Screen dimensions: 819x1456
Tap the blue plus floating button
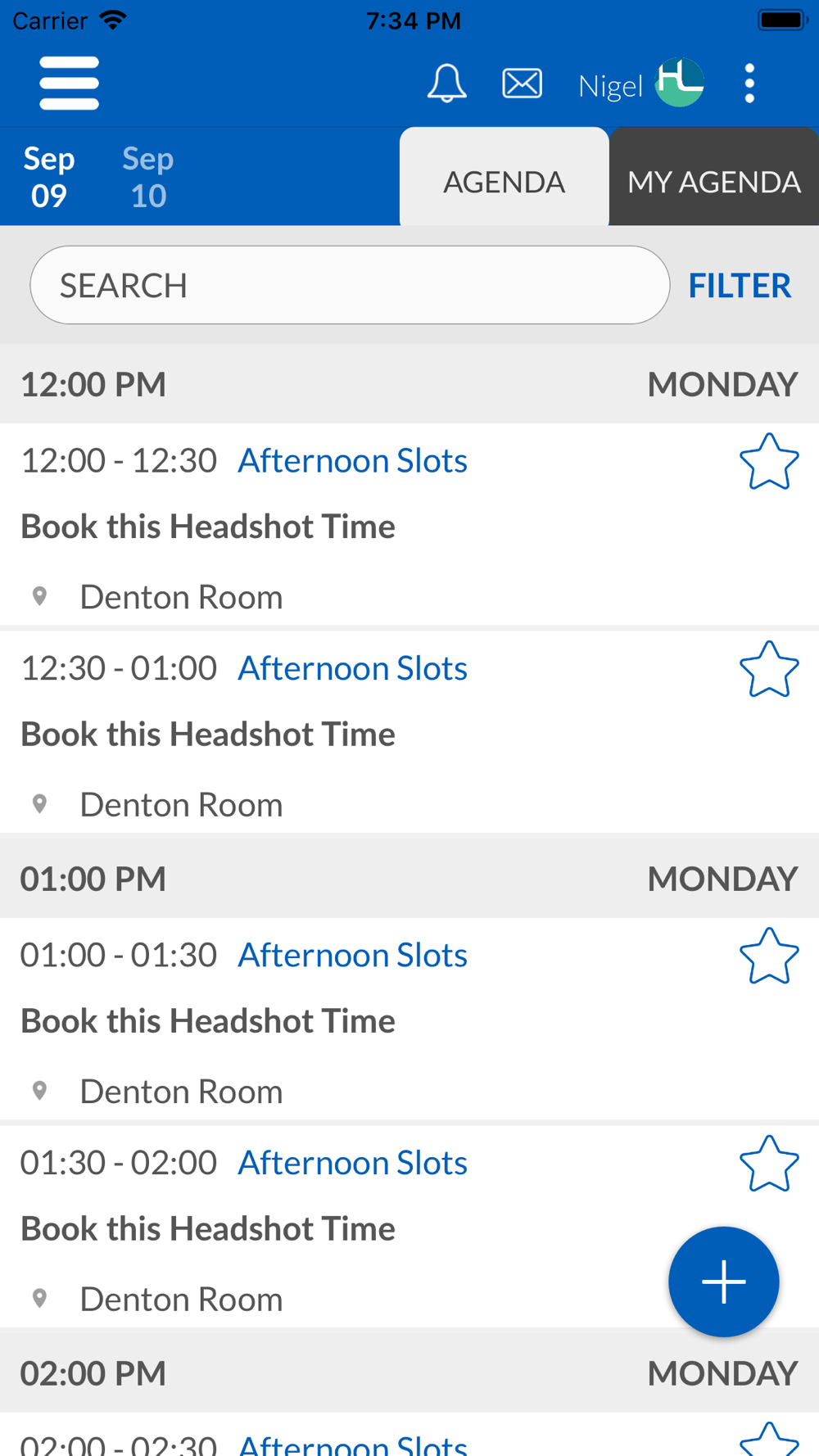tap(724, 1282)
